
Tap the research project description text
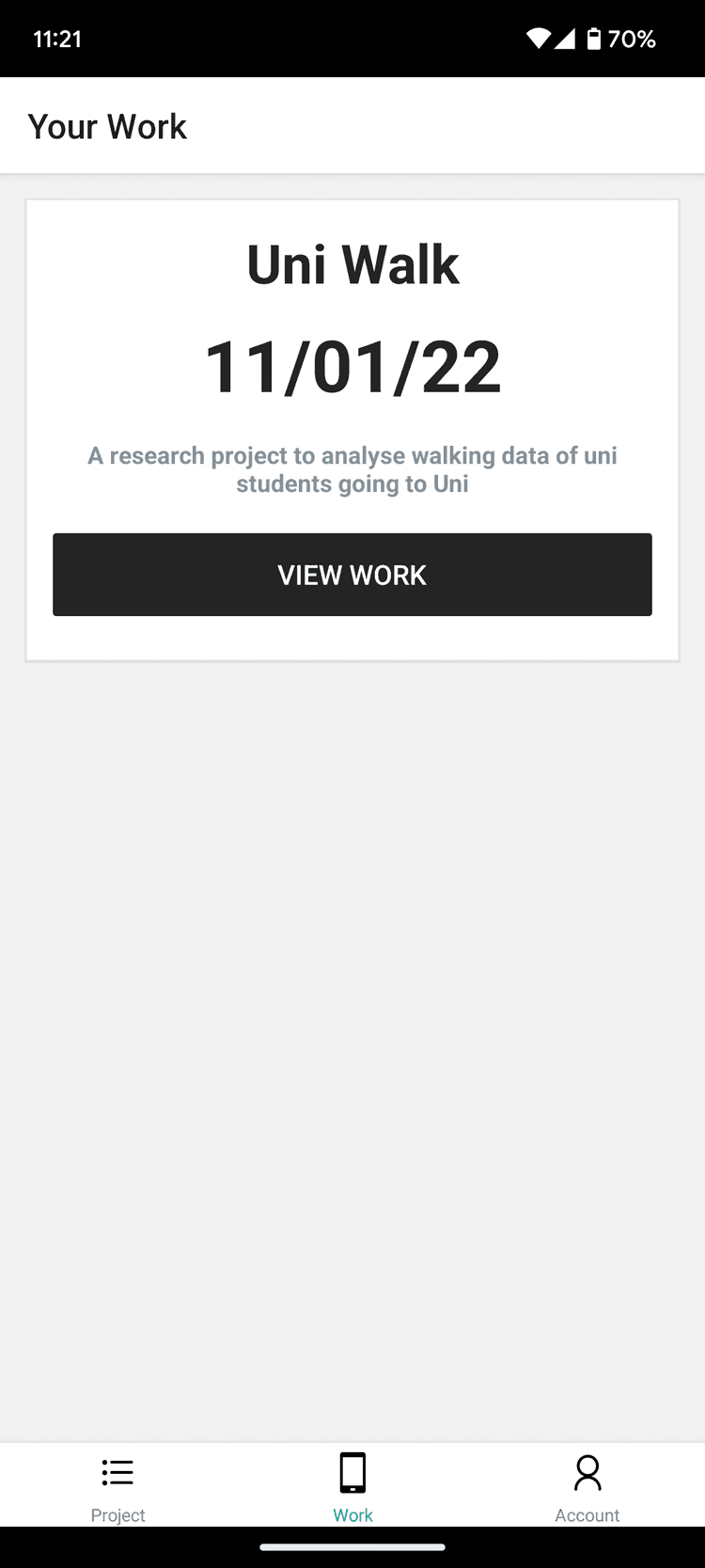point(352,468)
